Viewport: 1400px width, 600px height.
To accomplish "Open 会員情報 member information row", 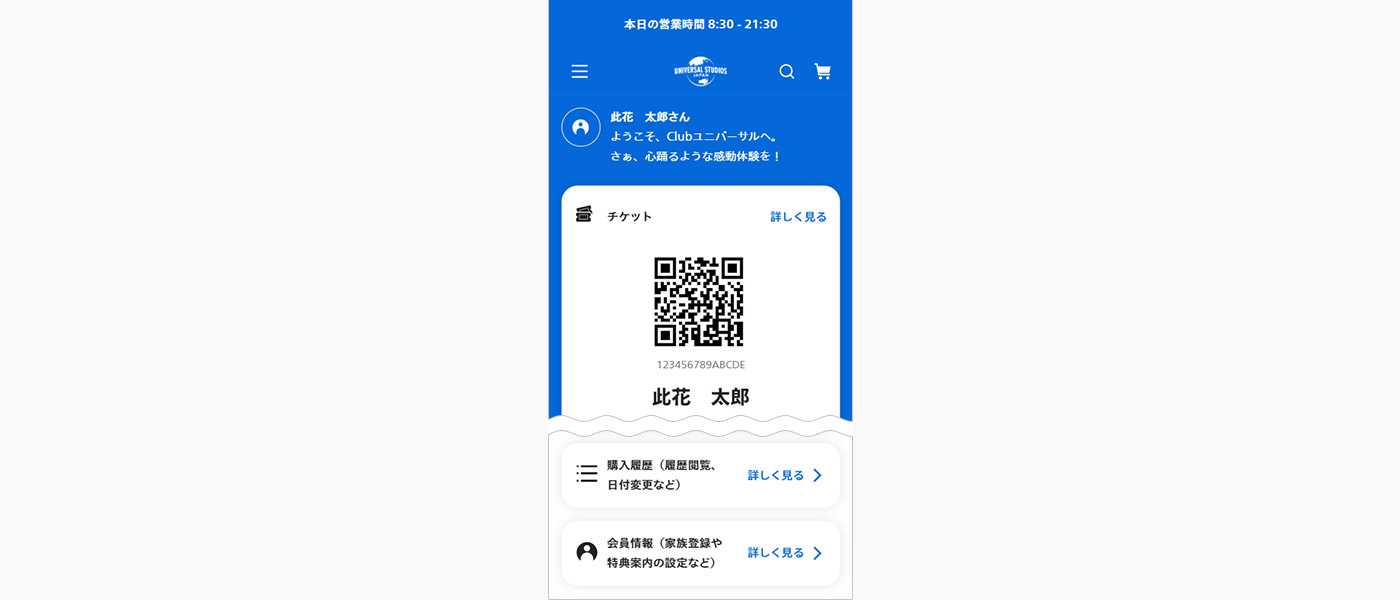I will pos(700,553).
